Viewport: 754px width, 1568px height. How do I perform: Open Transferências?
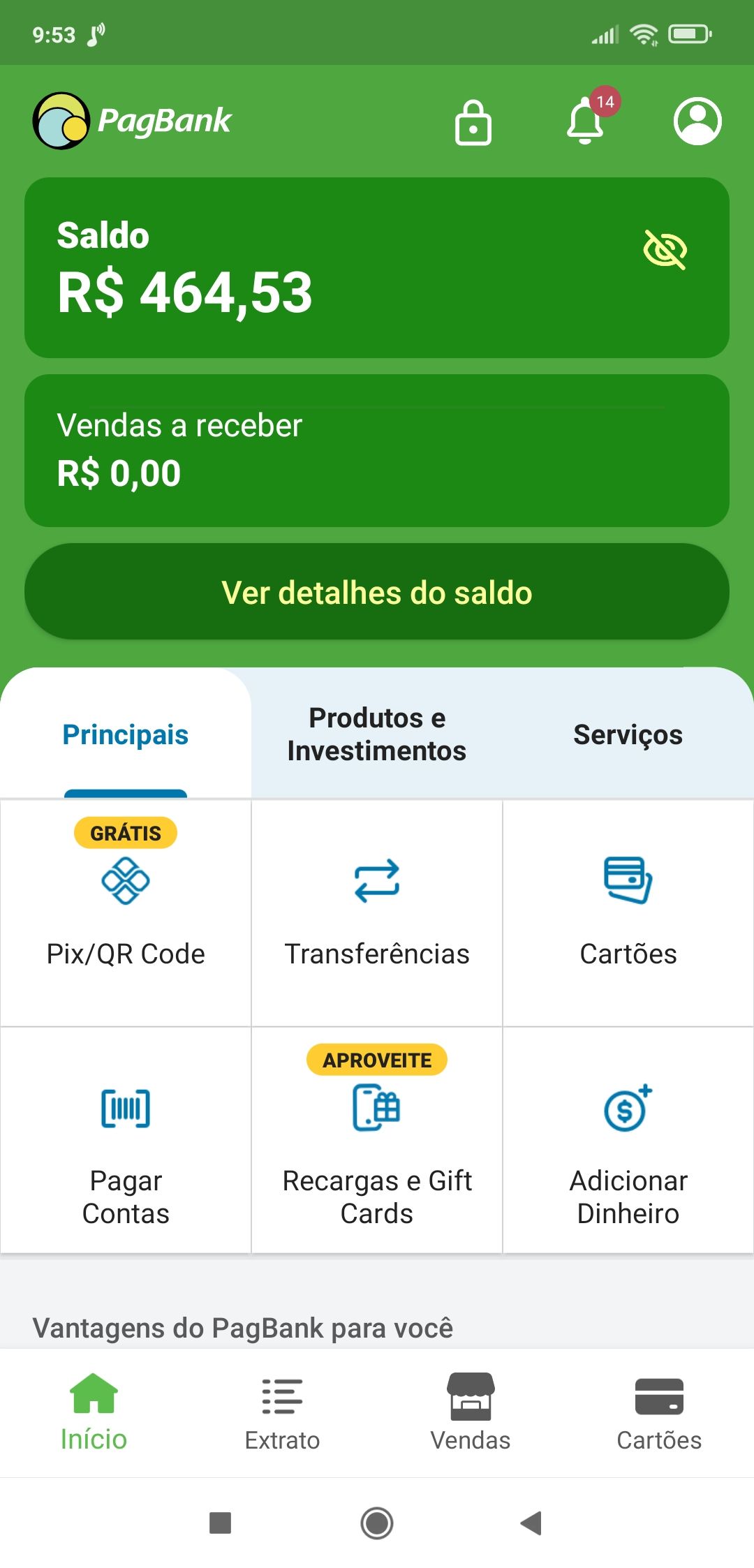[x=377, y=911]
